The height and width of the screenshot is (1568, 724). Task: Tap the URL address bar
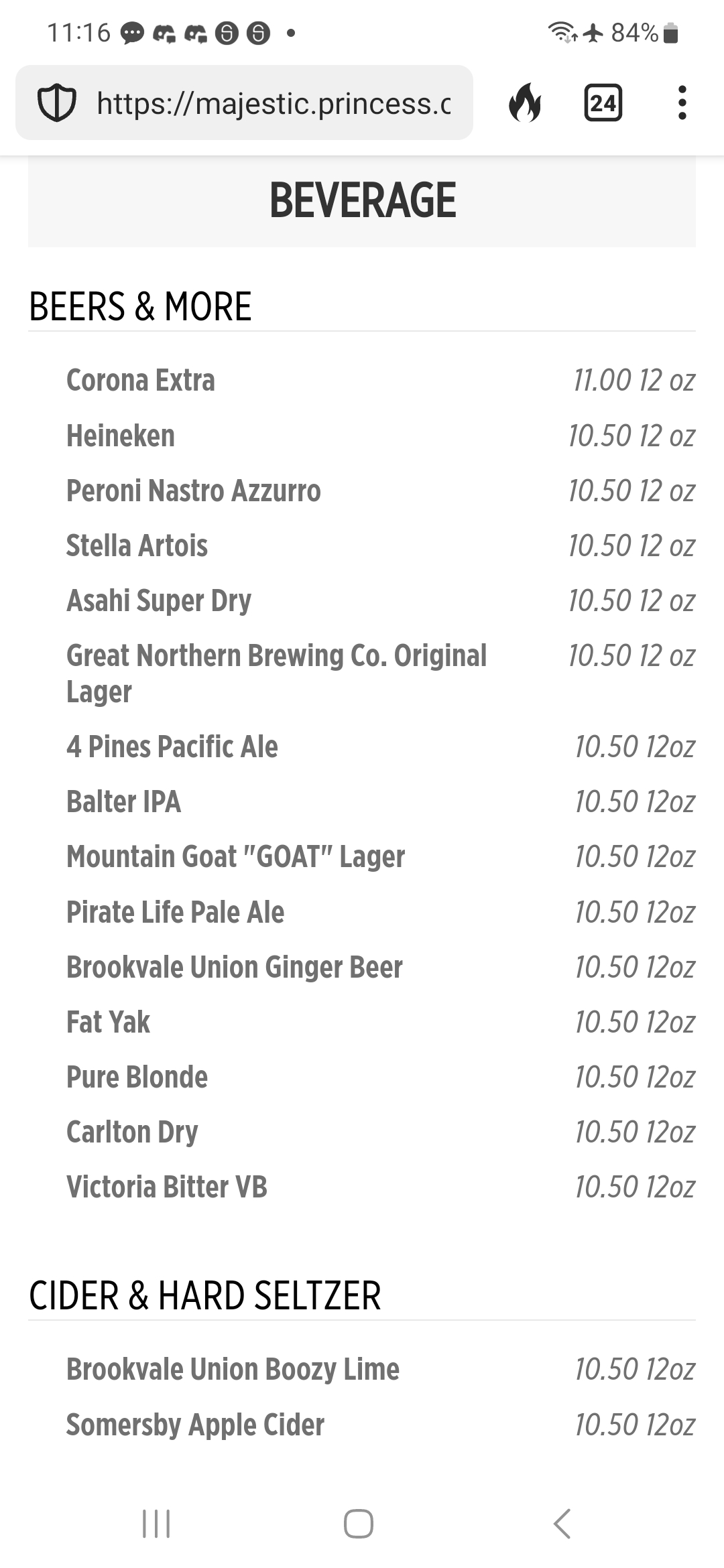(x=244, y=103)
